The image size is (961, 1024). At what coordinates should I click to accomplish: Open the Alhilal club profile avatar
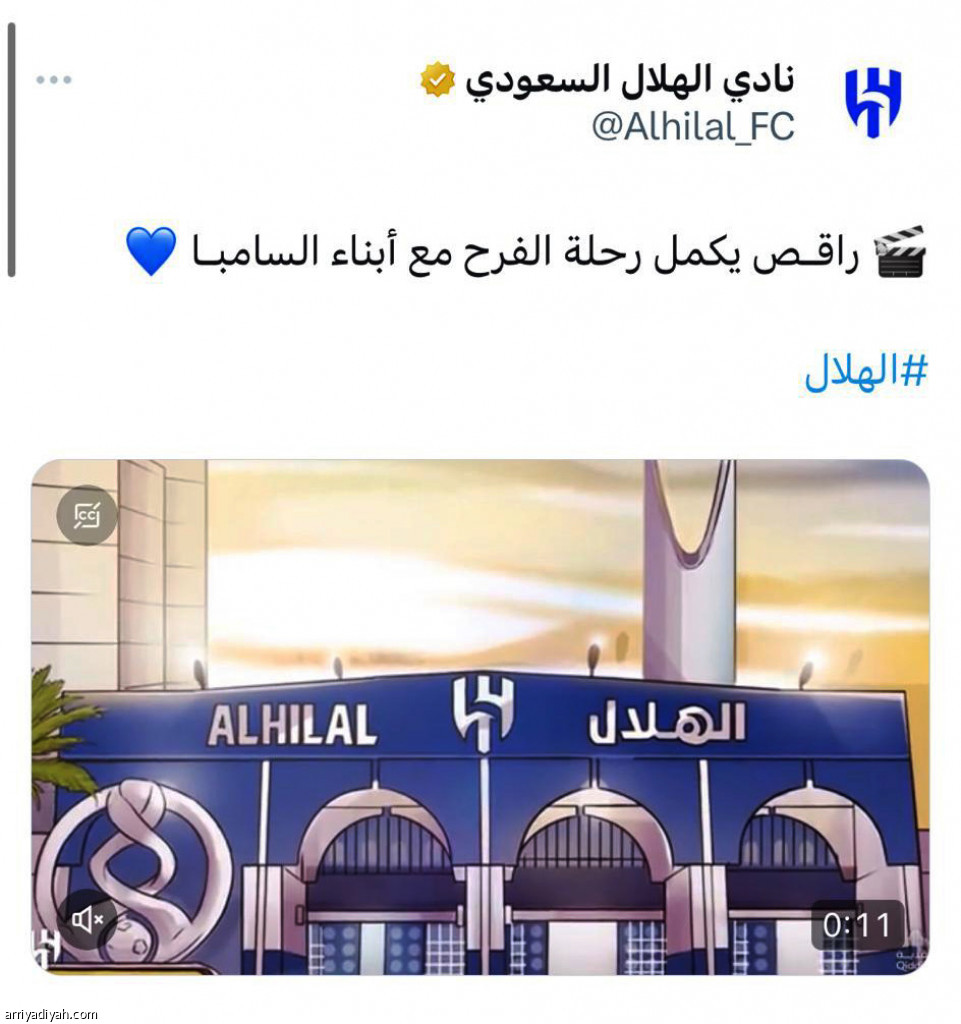[873, 102]
